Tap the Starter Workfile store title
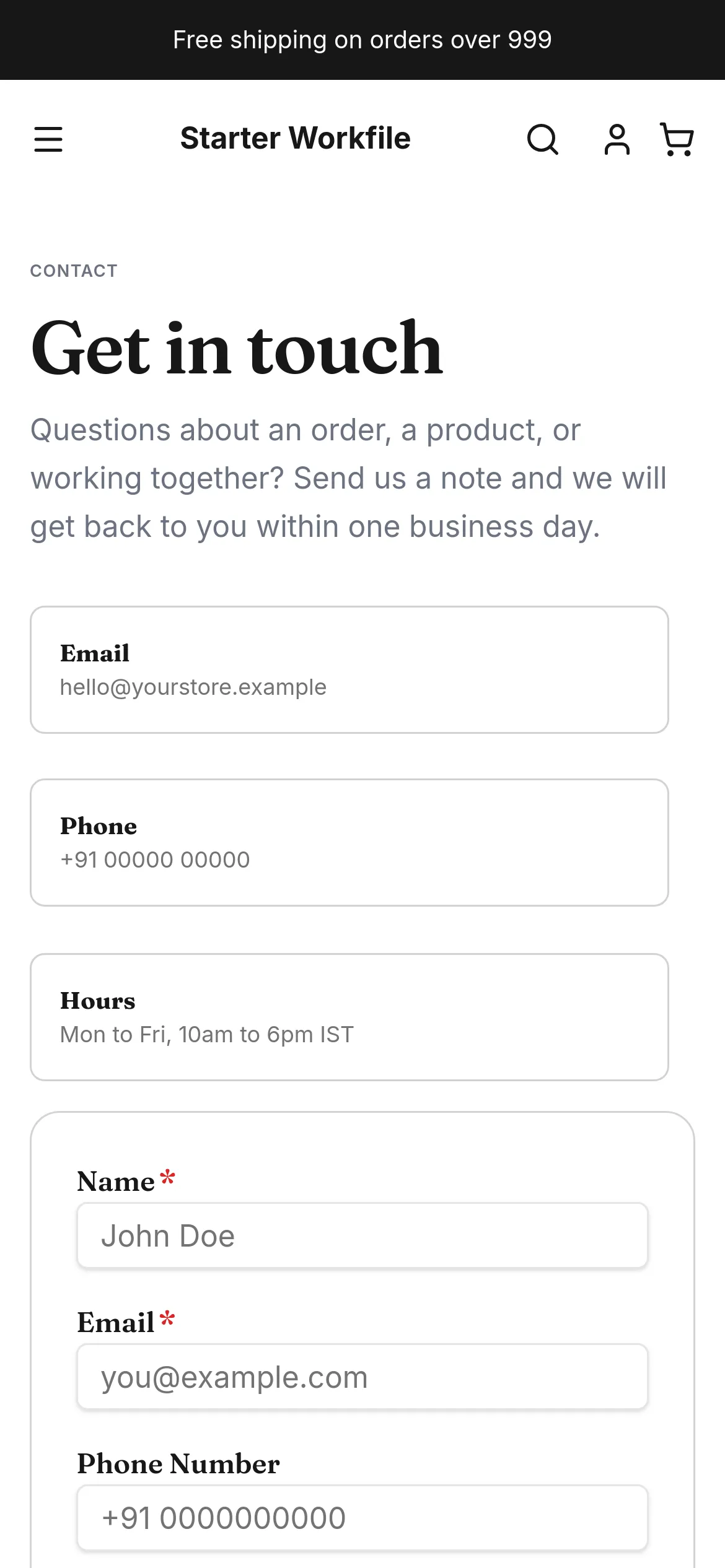 (295, 138)
